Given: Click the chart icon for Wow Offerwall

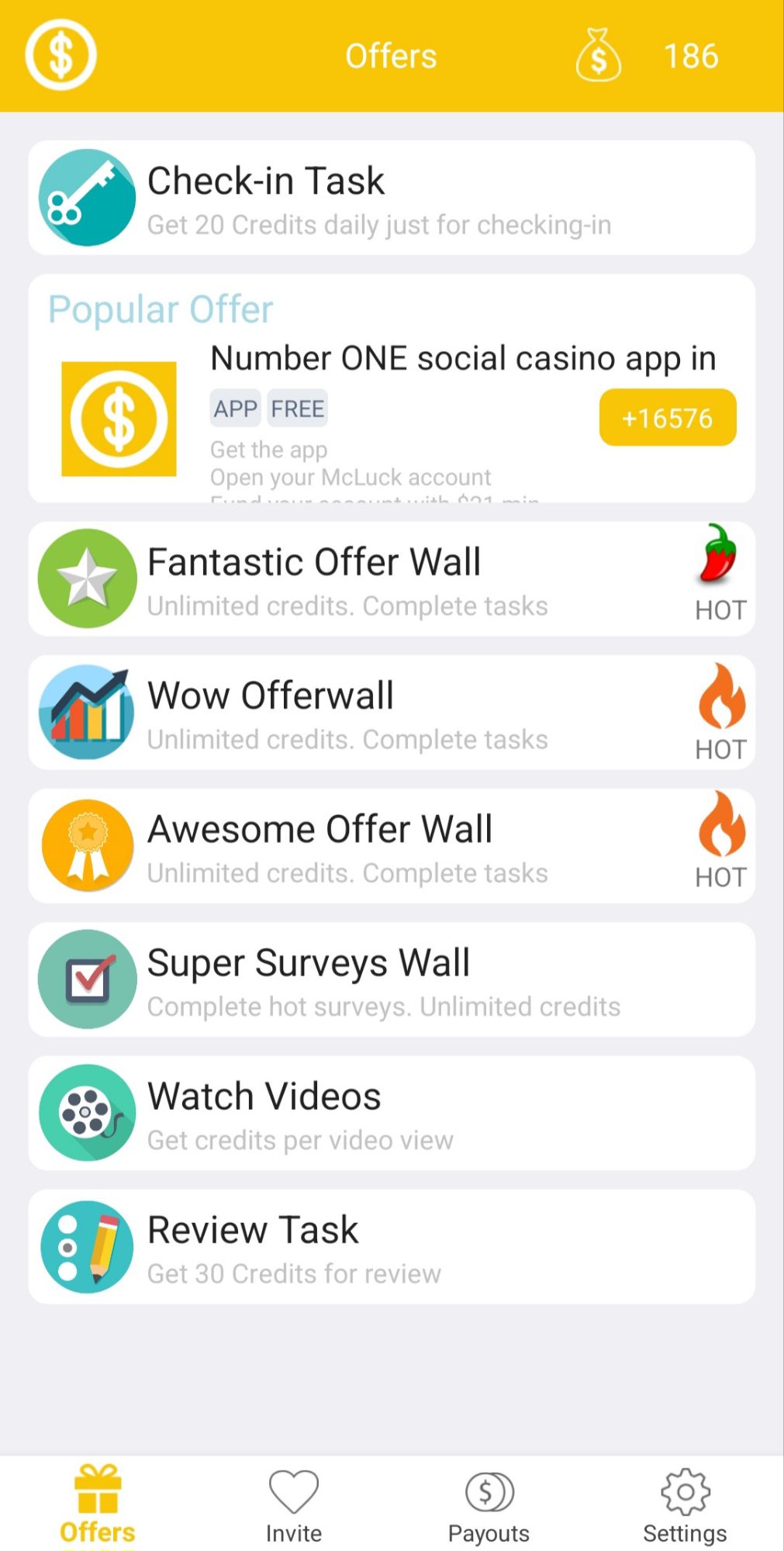Looking at the screenshot, I should (87, 711).
